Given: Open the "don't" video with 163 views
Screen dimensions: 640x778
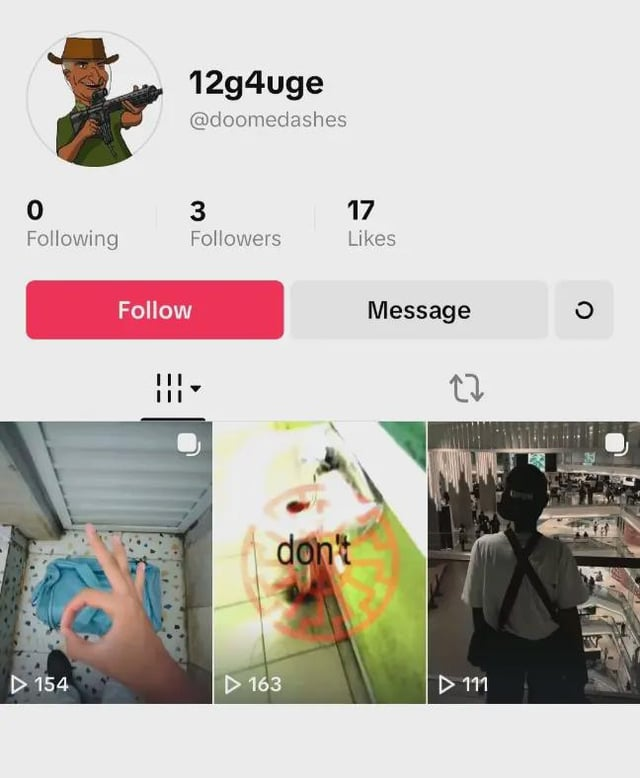Looking at the screenshot, I should [319, 562].
